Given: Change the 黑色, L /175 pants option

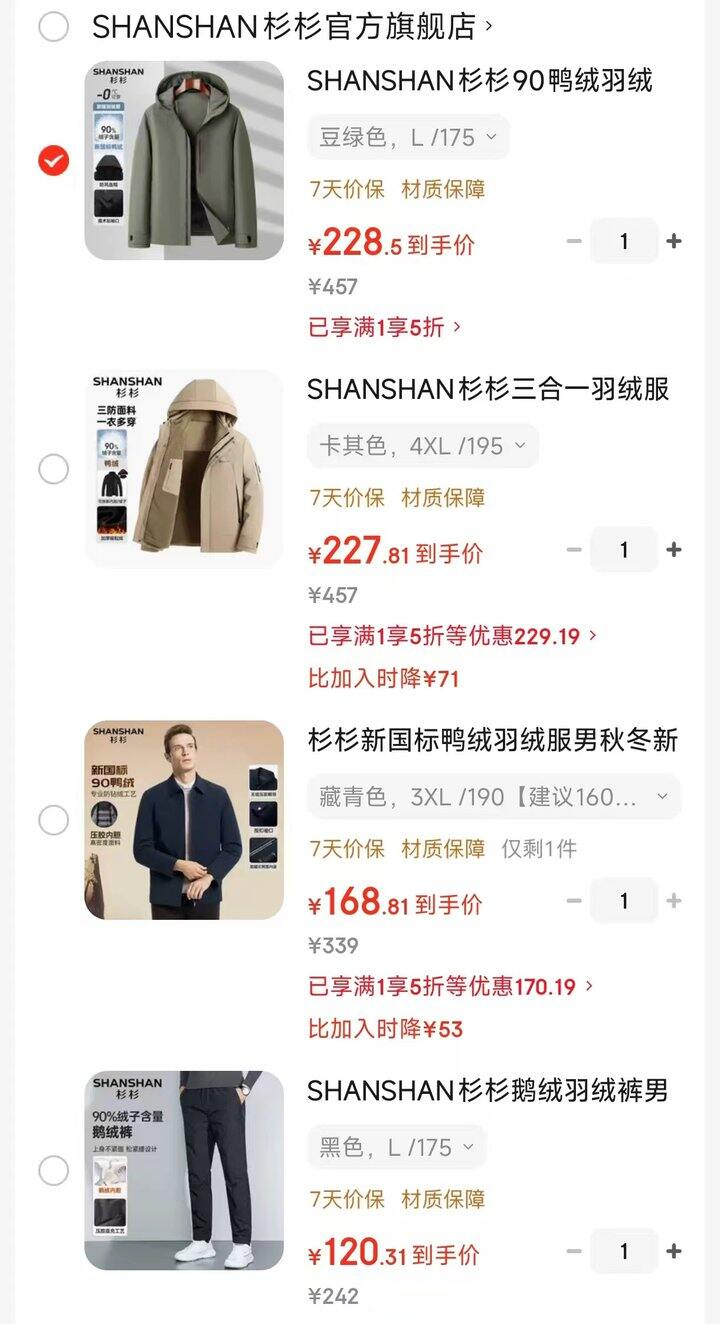Looking at the screenshot, I should pyautogui.click(x=396, y=1147).
